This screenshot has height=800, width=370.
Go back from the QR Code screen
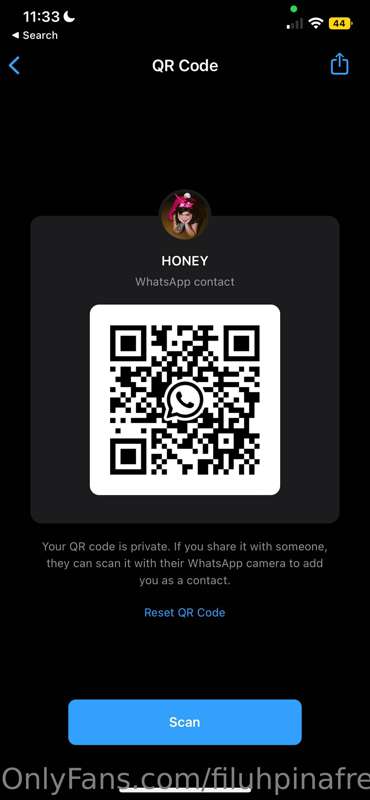[14, 66]
